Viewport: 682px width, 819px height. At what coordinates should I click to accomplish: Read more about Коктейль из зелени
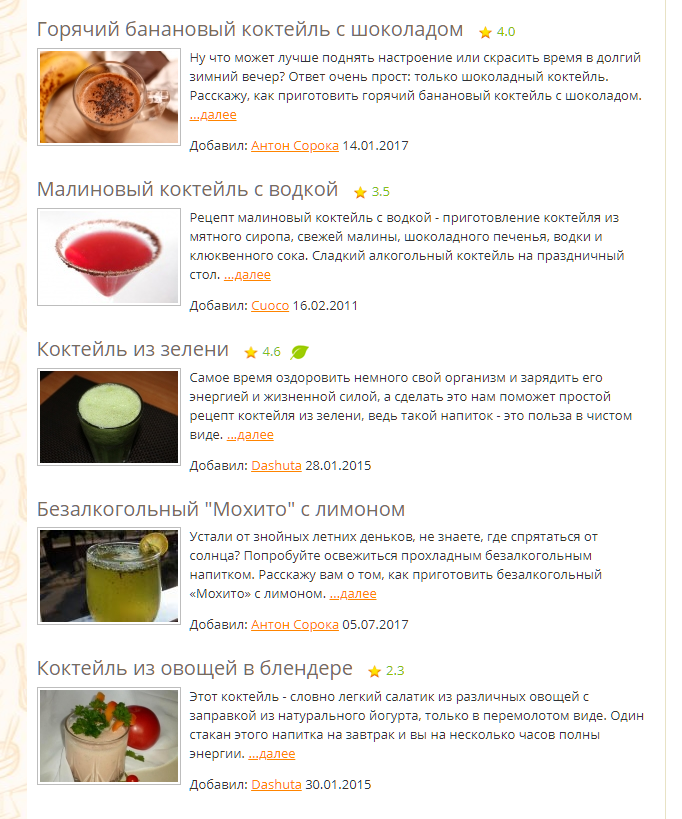tap(250, 435)
